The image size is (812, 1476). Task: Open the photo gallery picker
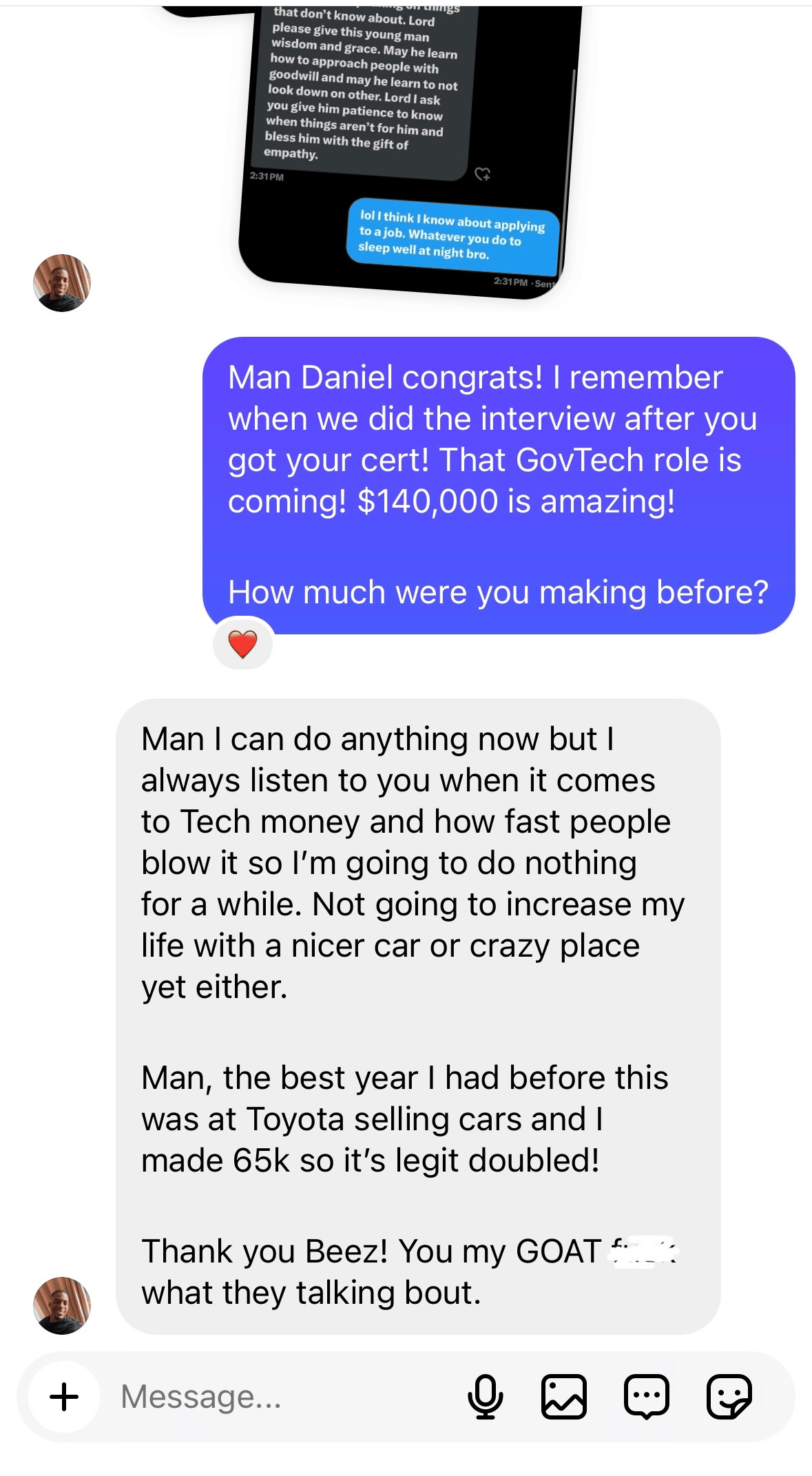(564, 1397)
